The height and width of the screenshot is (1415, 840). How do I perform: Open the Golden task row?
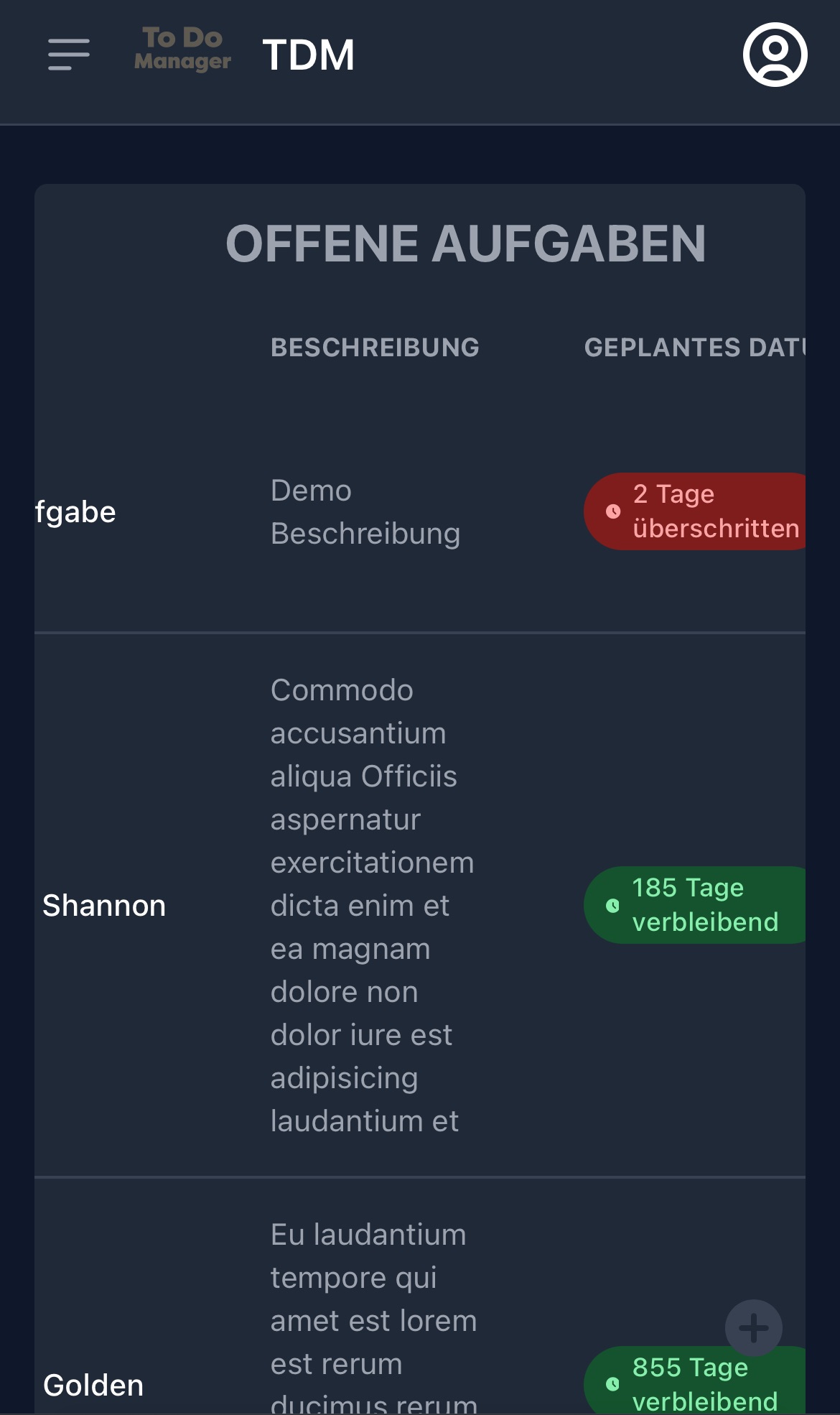pyautogui.click(x=420, y=1297)
